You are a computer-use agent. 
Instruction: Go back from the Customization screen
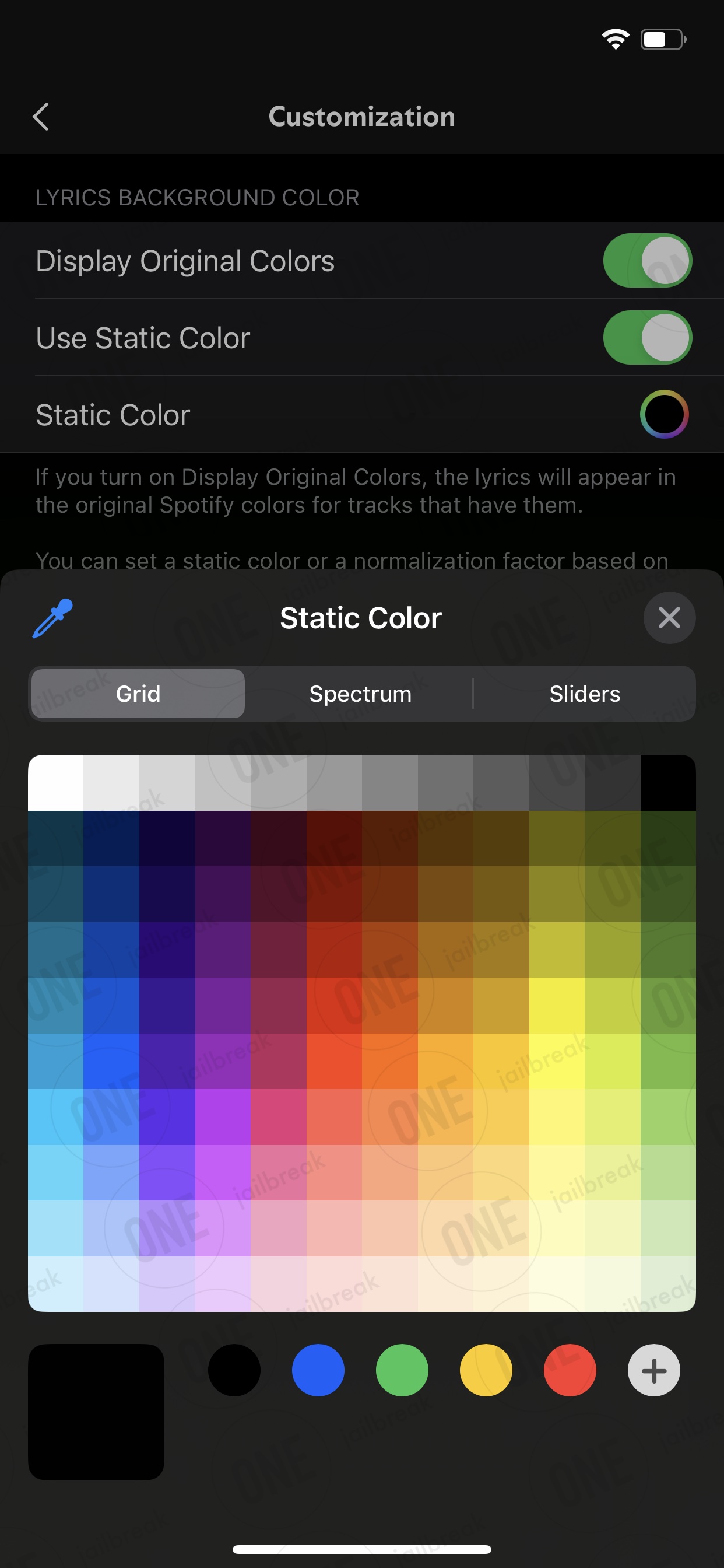click(x=41, y=117)
